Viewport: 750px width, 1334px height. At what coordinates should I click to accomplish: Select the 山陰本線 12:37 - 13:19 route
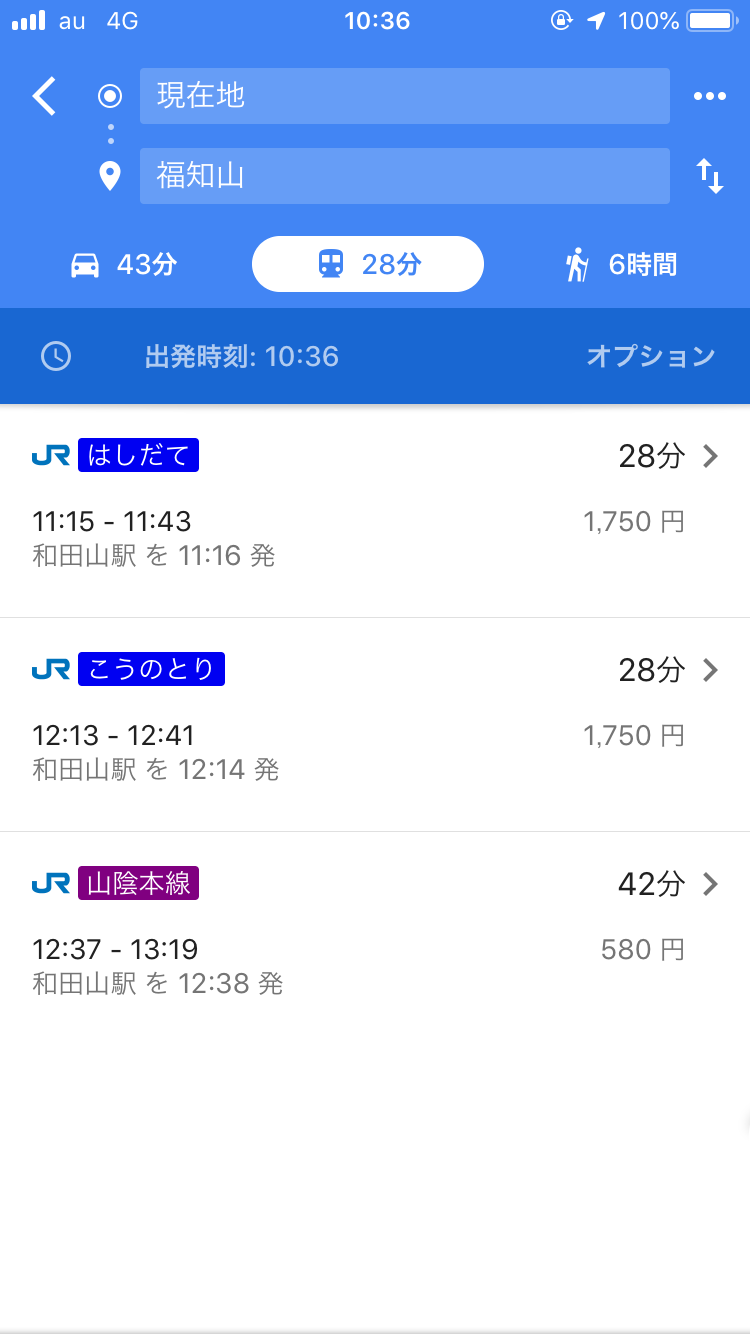(x=375, y=939)
